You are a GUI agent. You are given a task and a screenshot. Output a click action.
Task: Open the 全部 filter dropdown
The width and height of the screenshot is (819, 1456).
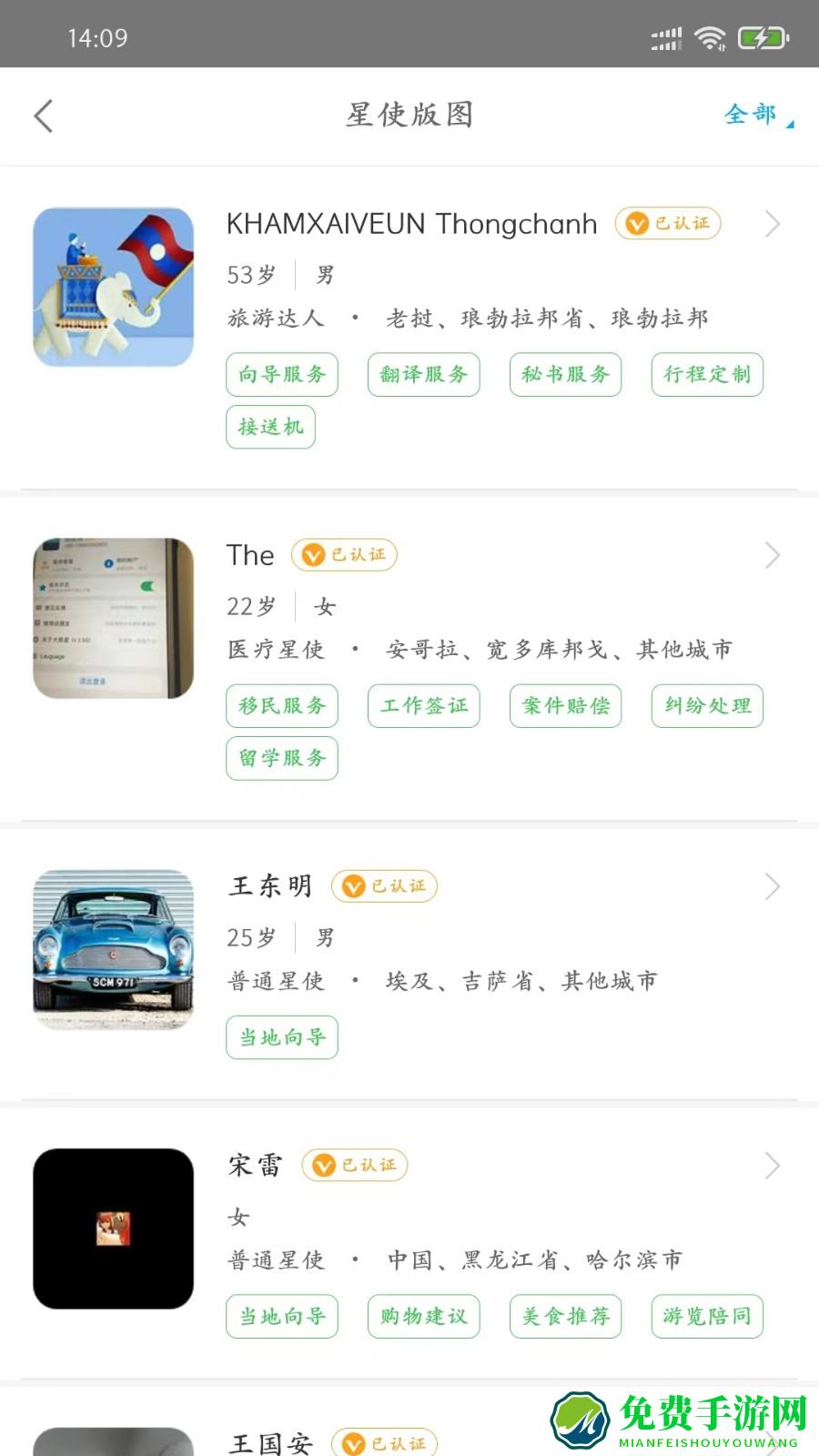click(753, 116)
